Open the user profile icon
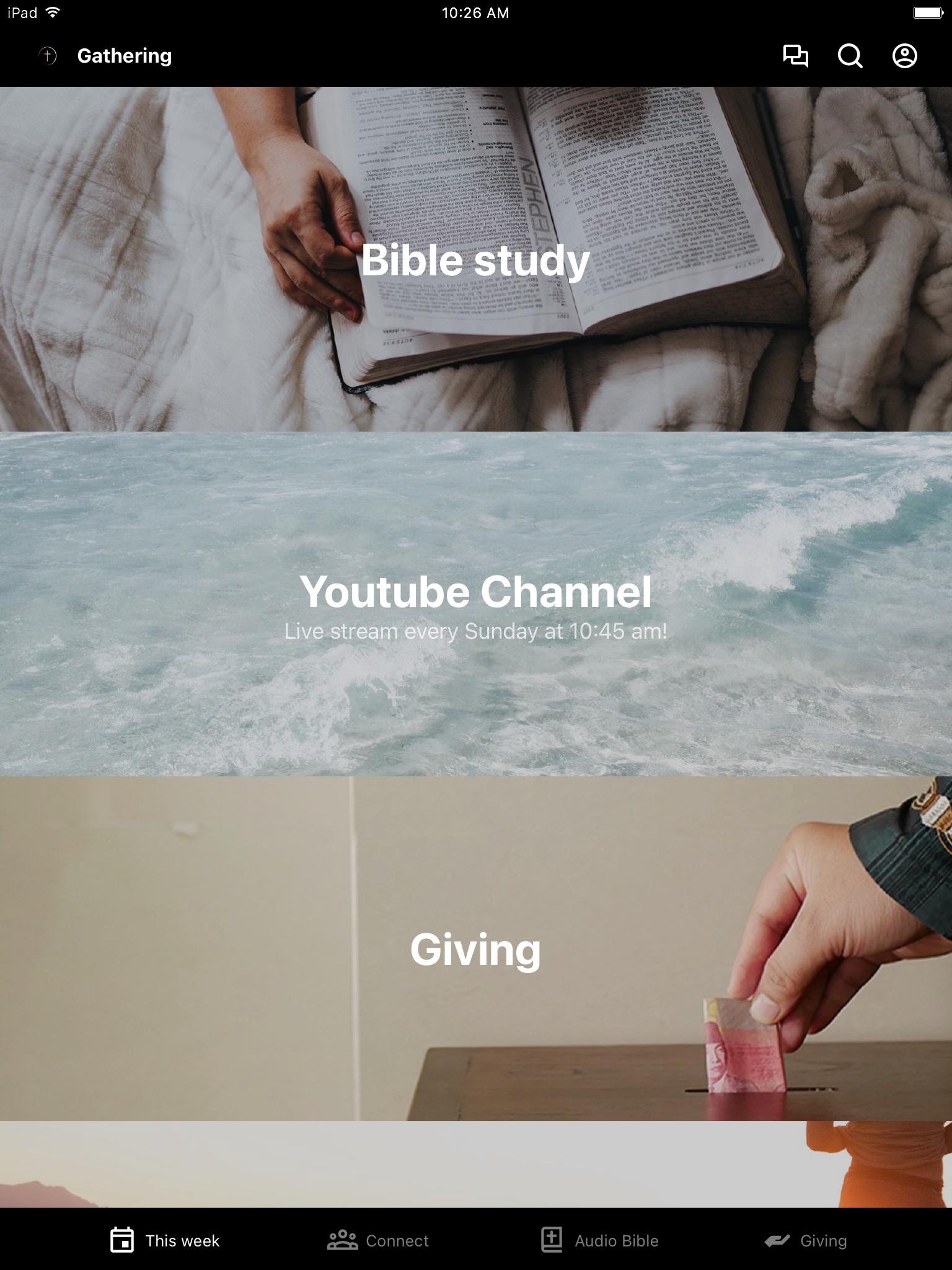This screenshot has height=1270, width=952. pyautogui.click(x=904, y=56)
